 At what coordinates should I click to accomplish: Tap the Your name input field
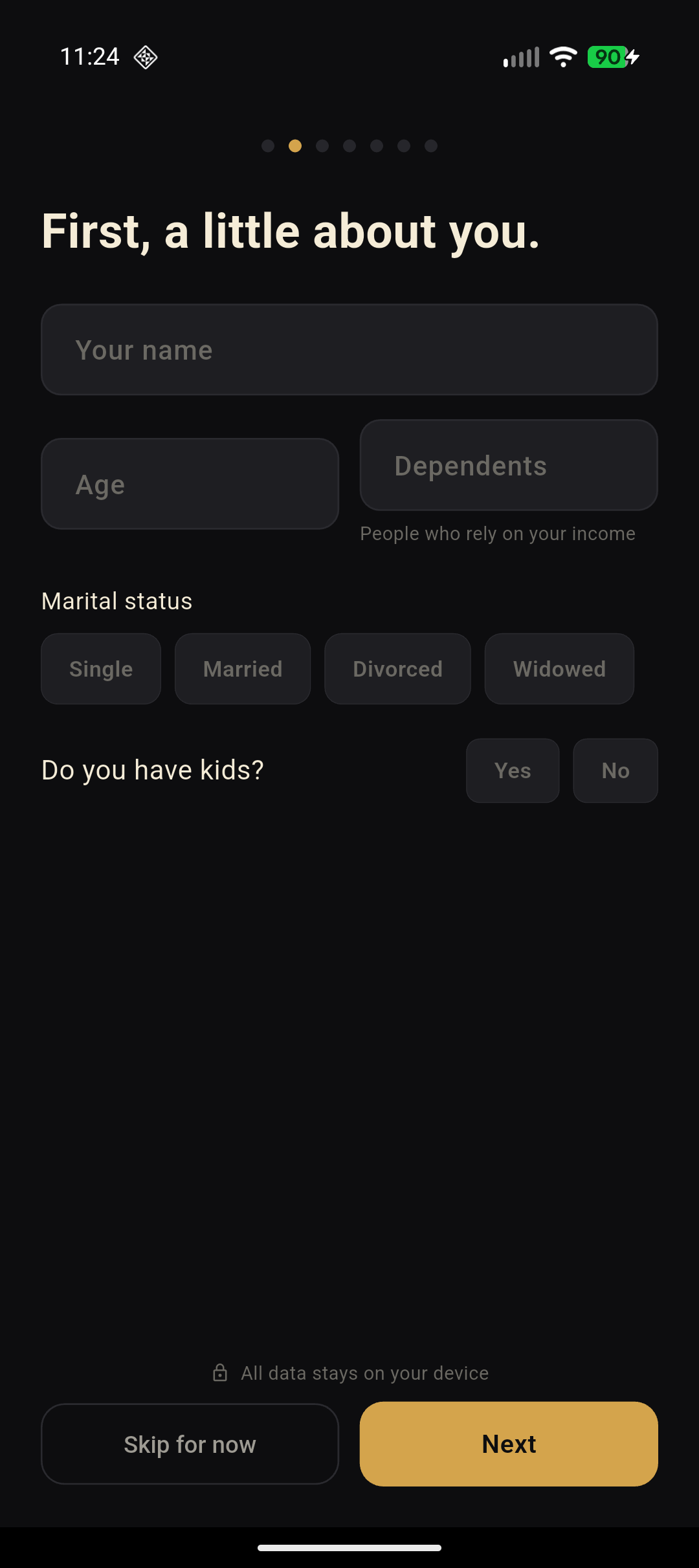pos(349,349)
